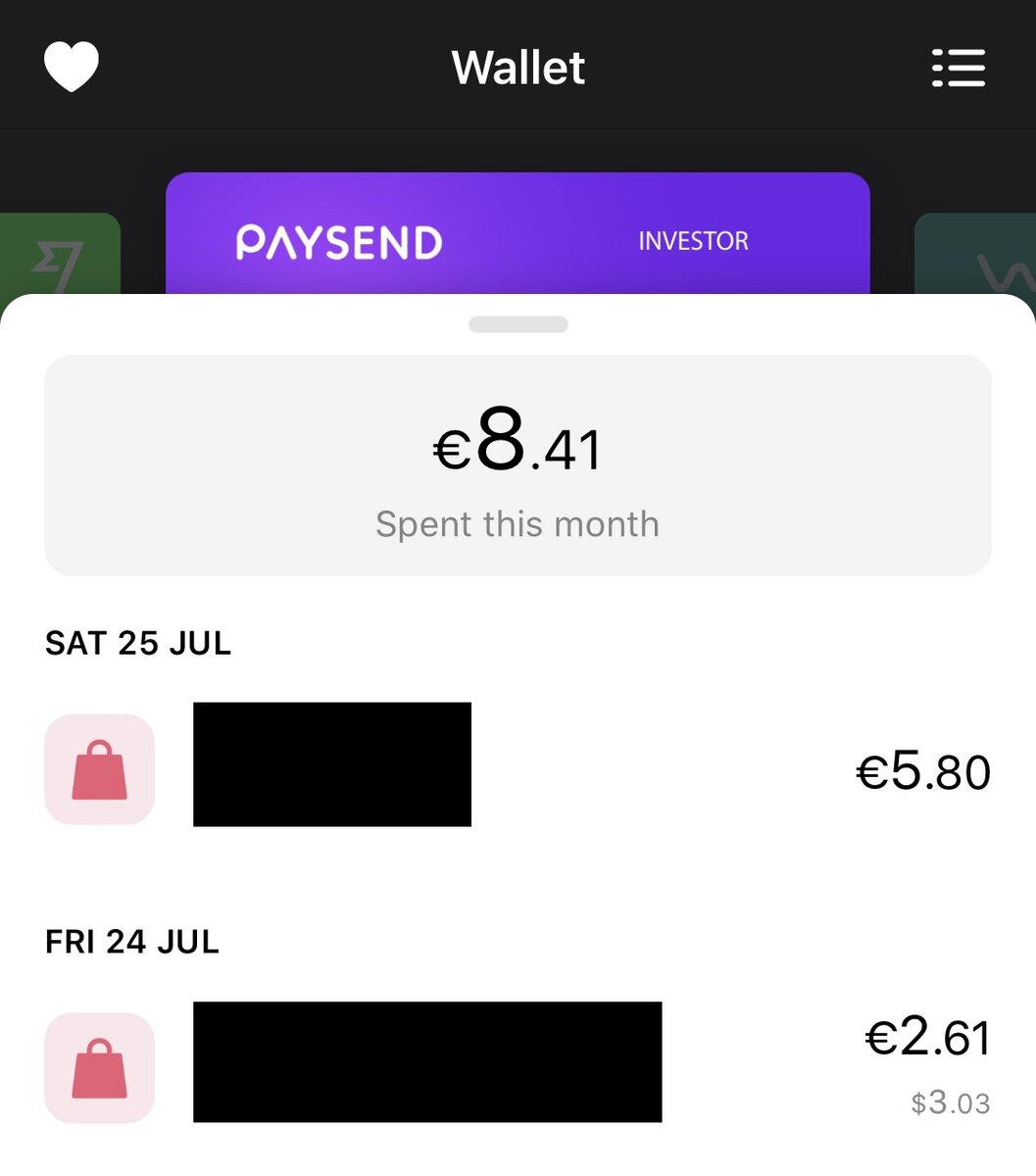Tap the sheet's grab handle
The height and width of the screenshot is (1176, 1036).
pos(518,324)
